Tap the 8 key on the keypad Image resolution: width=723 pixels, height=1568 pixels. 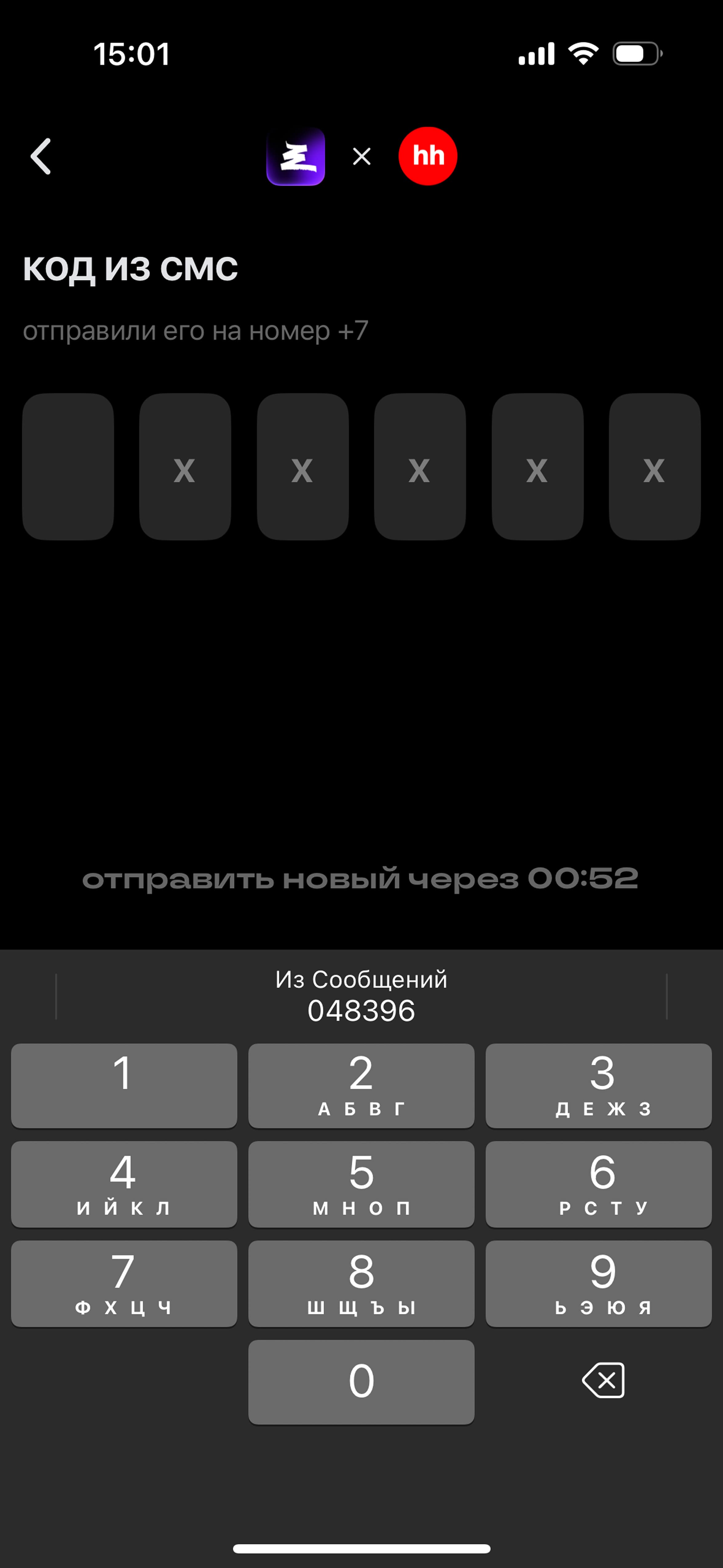(361, 1283)
